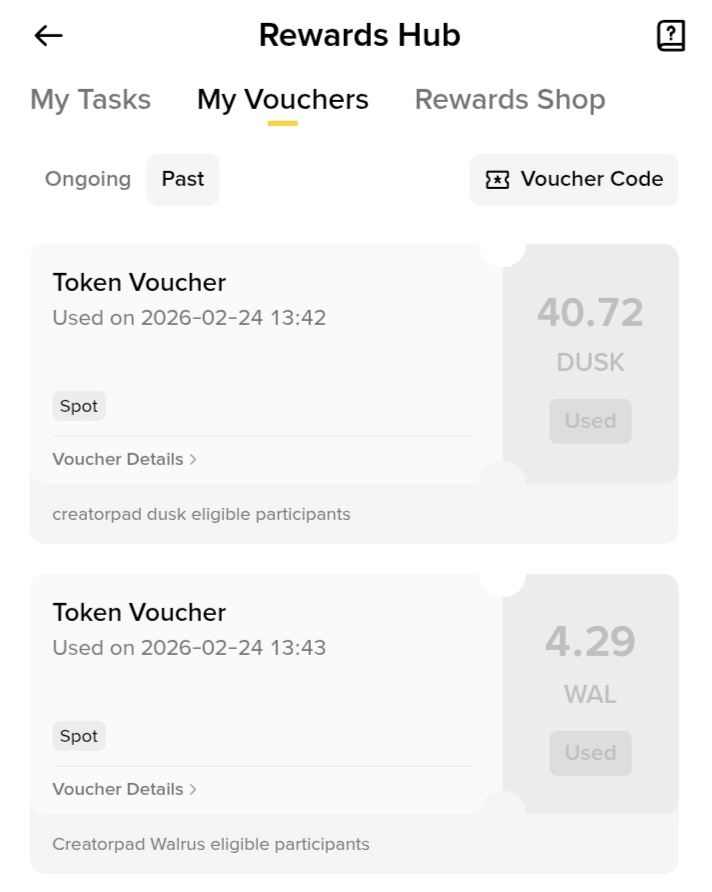Viewport: 712px width, 892px height.
Task: View Voucher Details for the DUSK voucher
Action: pos(125,459)
